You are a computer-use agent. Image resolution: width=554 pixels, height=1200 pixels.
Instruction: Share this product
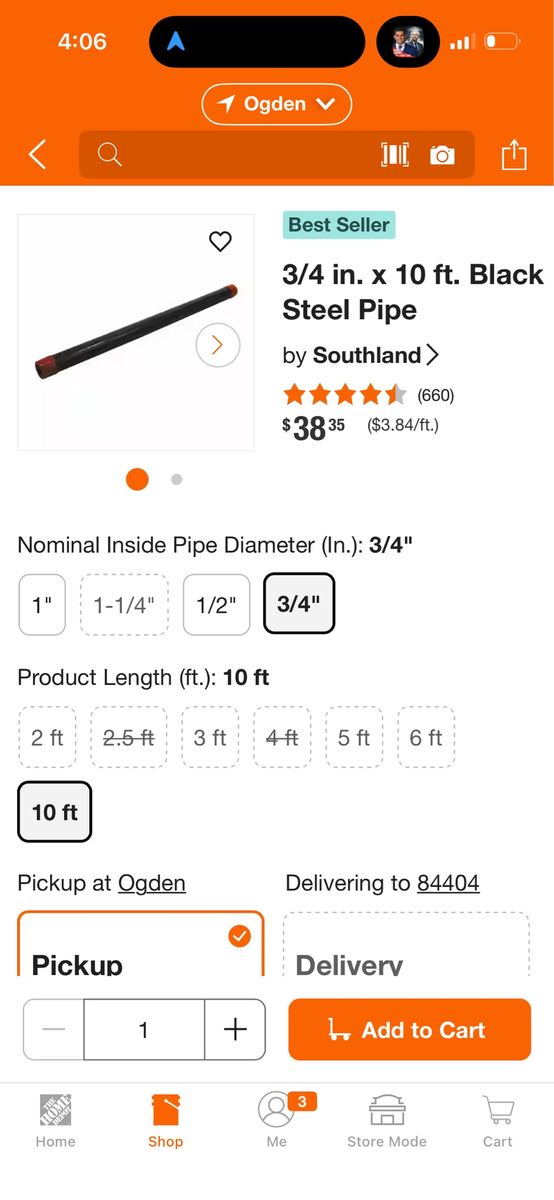(x=513, y=154)
